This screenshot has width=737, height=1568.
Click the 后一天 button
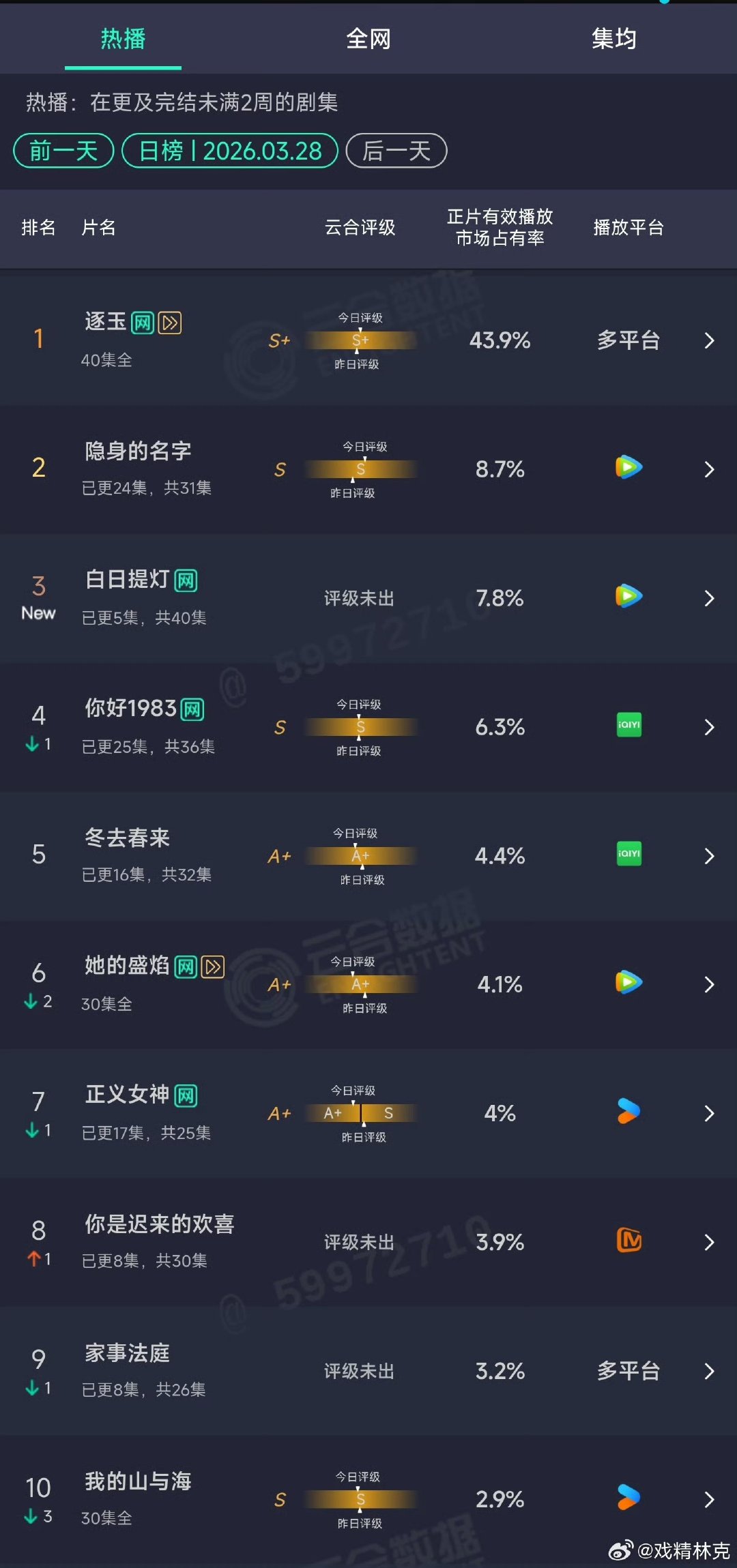[397, 151]
